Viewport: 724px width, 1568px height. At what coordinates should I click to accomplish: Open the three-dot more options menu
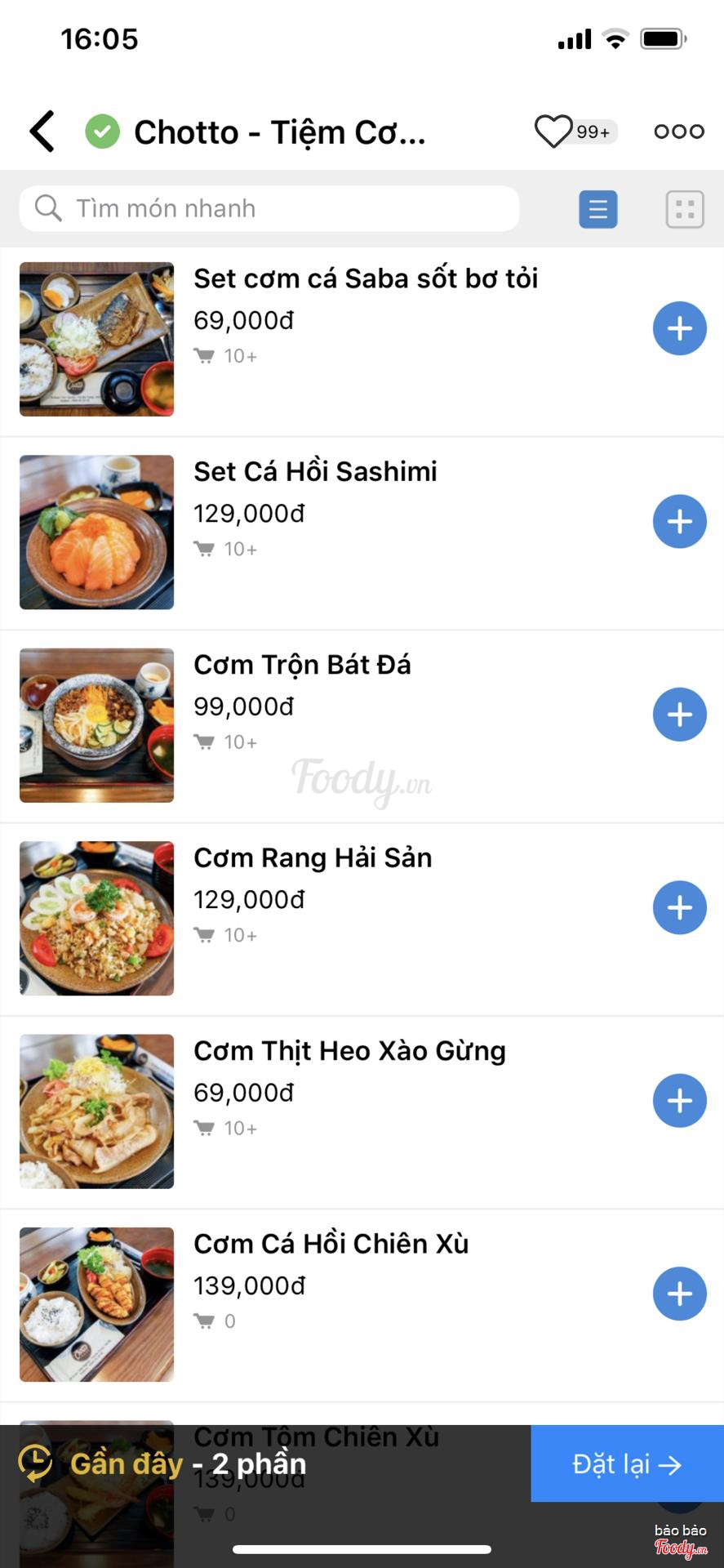(679, 131)
